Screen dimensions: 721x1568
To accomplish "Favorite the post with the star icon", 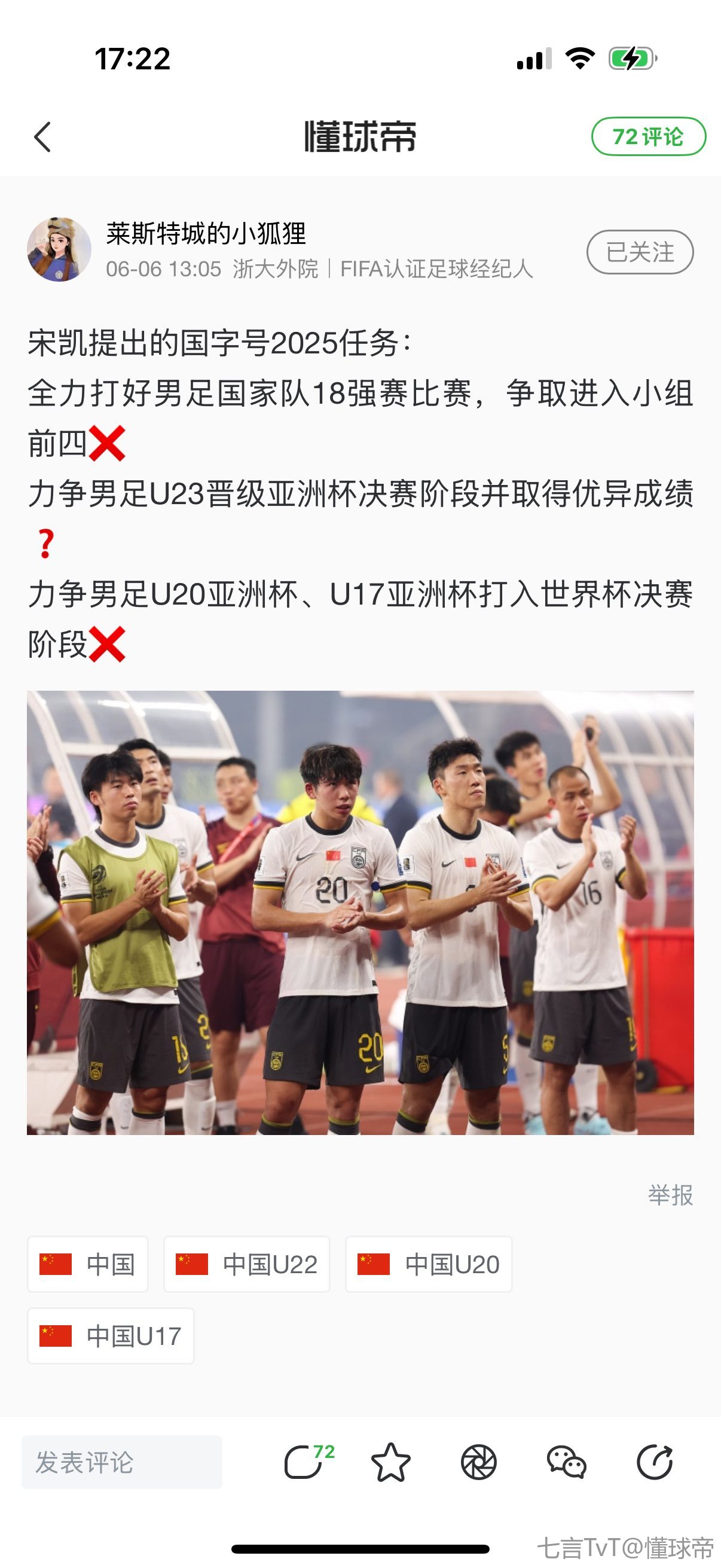I will [x=390, y=1463].
